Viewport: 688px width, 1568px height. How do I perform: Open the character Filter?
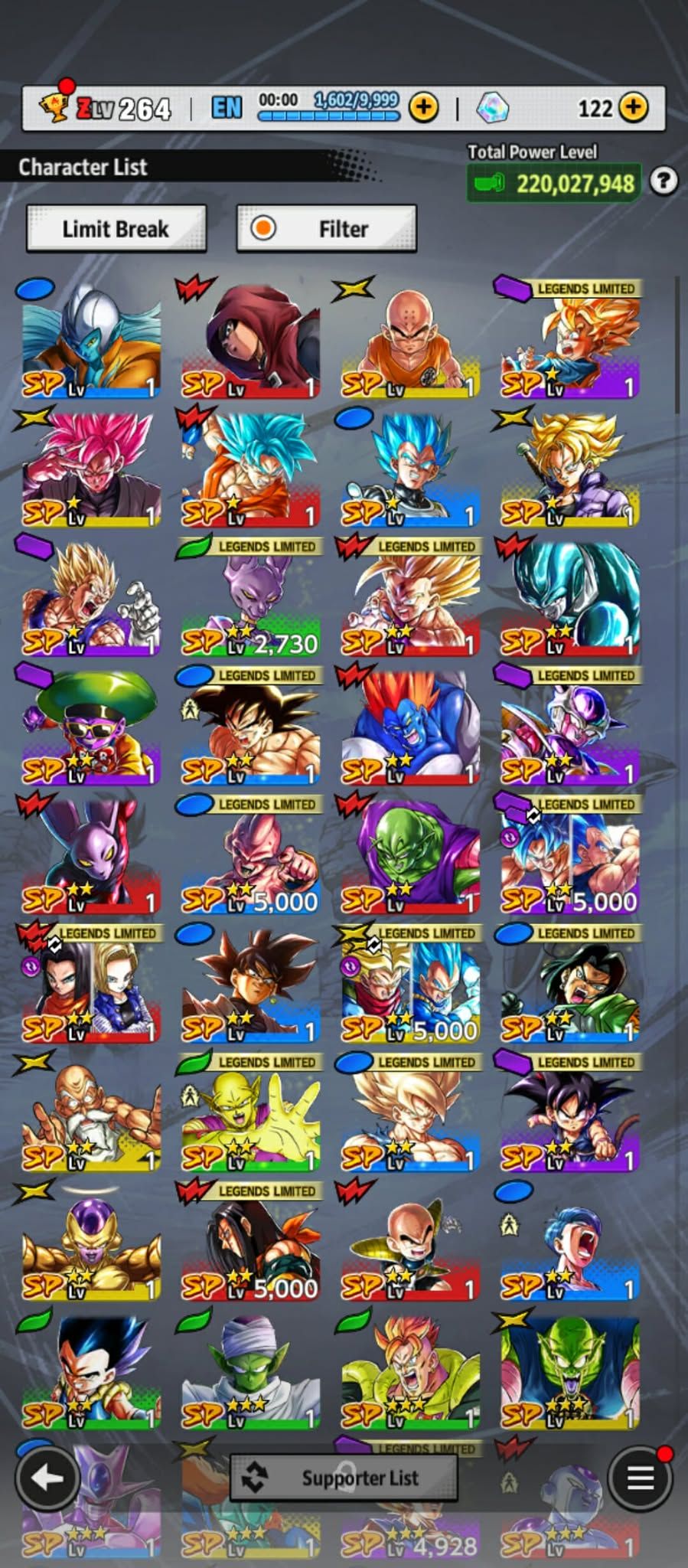coord(327,228)
